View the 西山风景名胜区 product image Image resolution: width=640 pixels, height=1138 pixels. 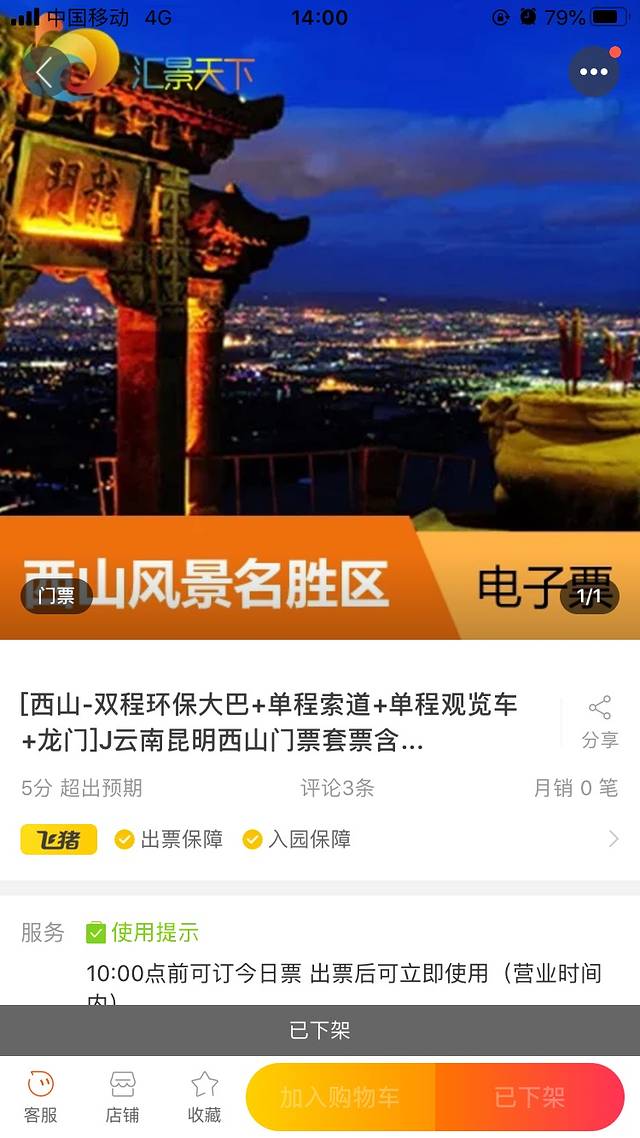click(320, 330)
